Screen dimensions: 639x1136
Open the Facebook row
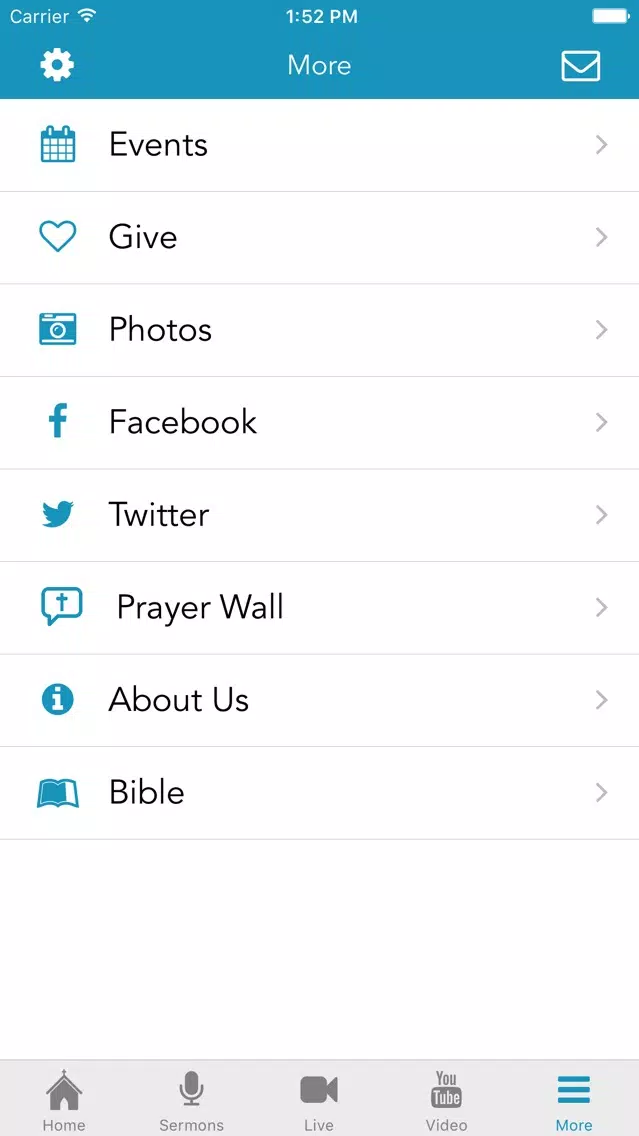[x=320, y=423]
